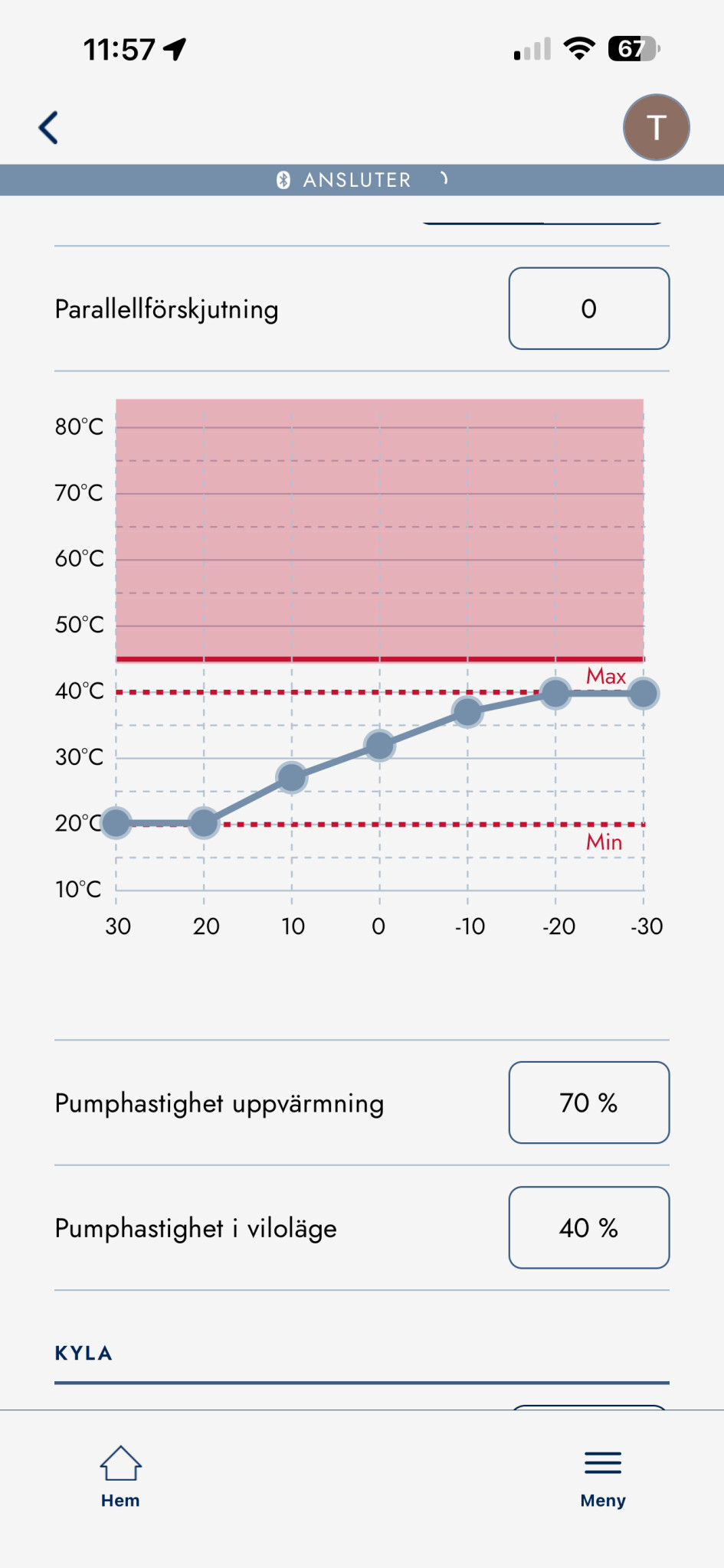Go back using the arrow icon

click(49, 128)
